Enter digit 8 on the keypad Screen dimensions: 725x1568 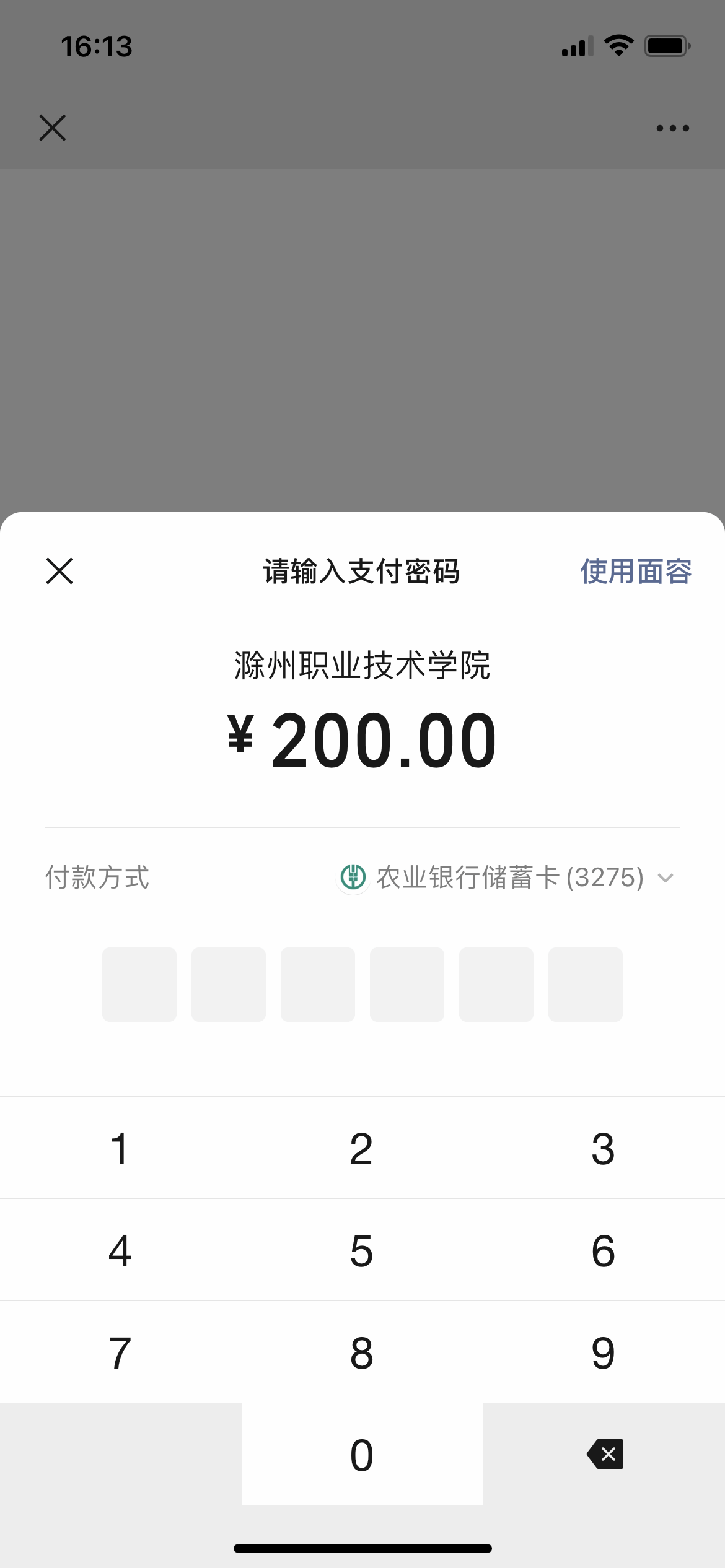tap(362, 1353)
